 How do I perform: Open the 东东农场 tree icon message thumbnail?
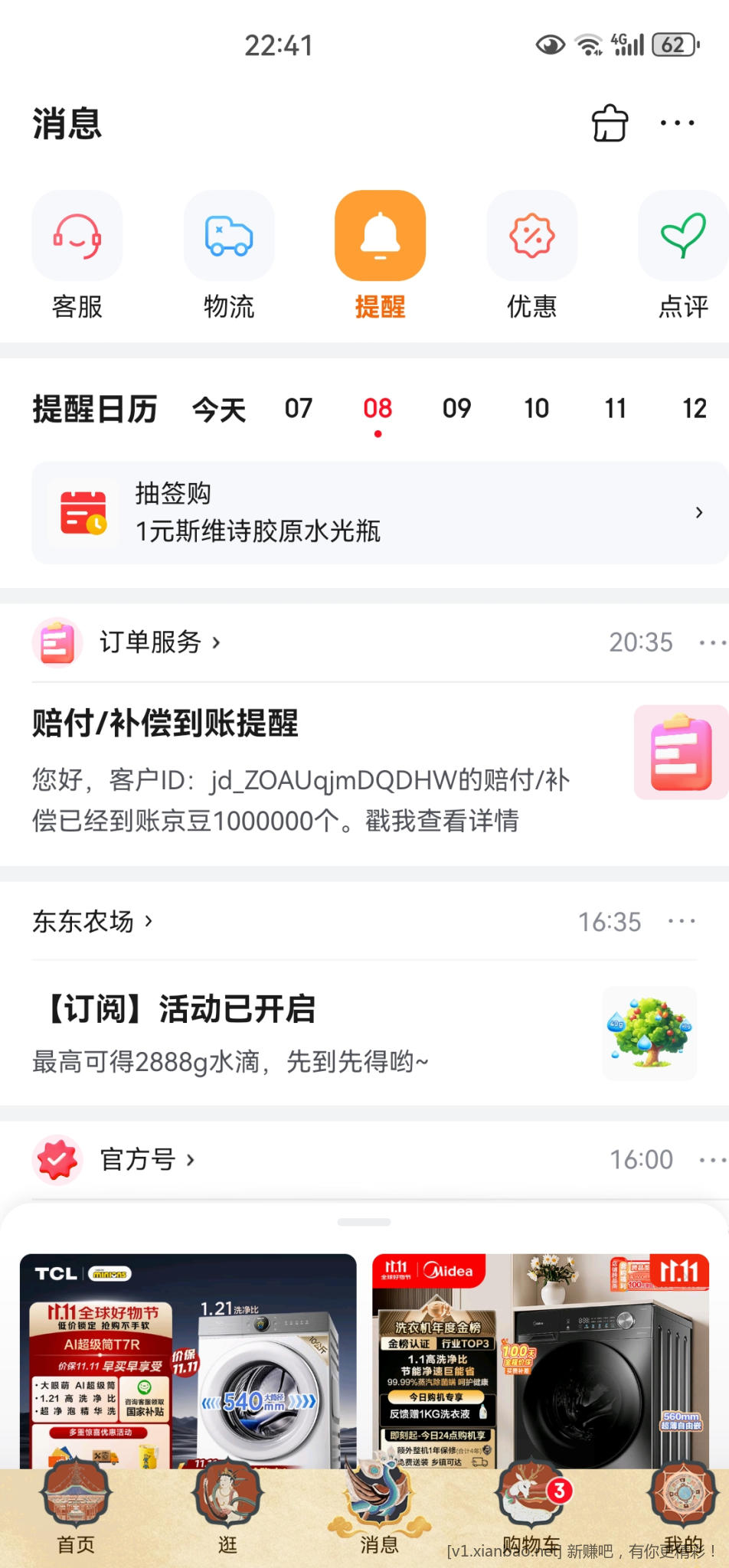(649, 1034)
